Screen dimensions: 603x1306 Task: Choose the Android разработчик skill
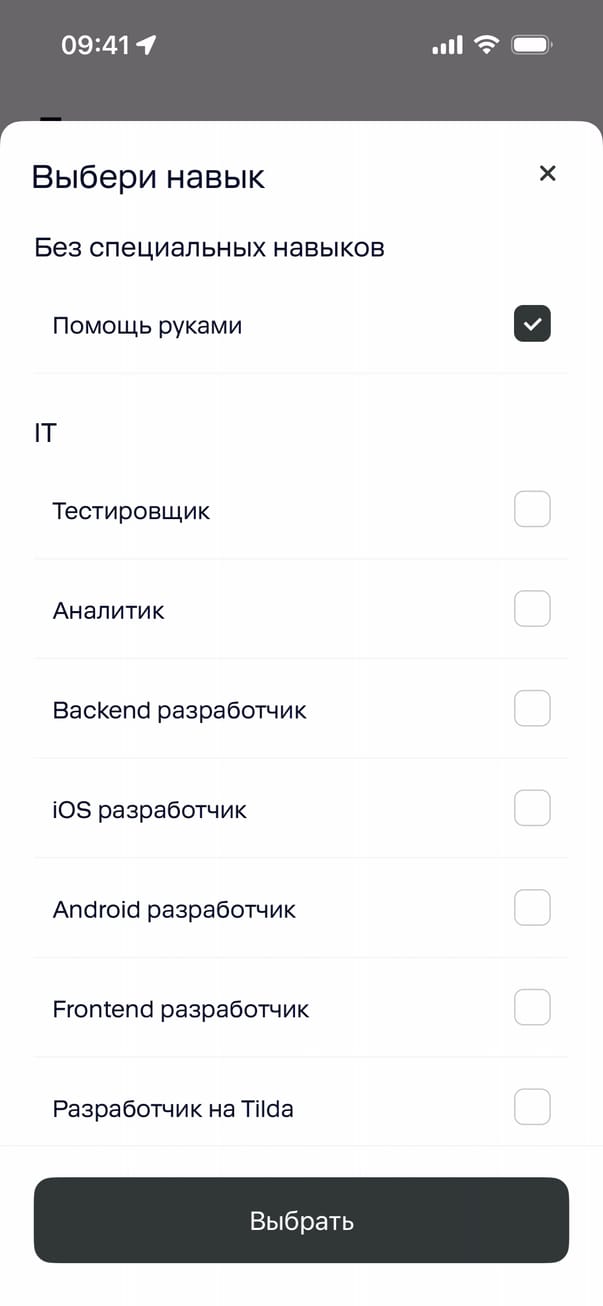pyautogui.click(x=532, y=908)
